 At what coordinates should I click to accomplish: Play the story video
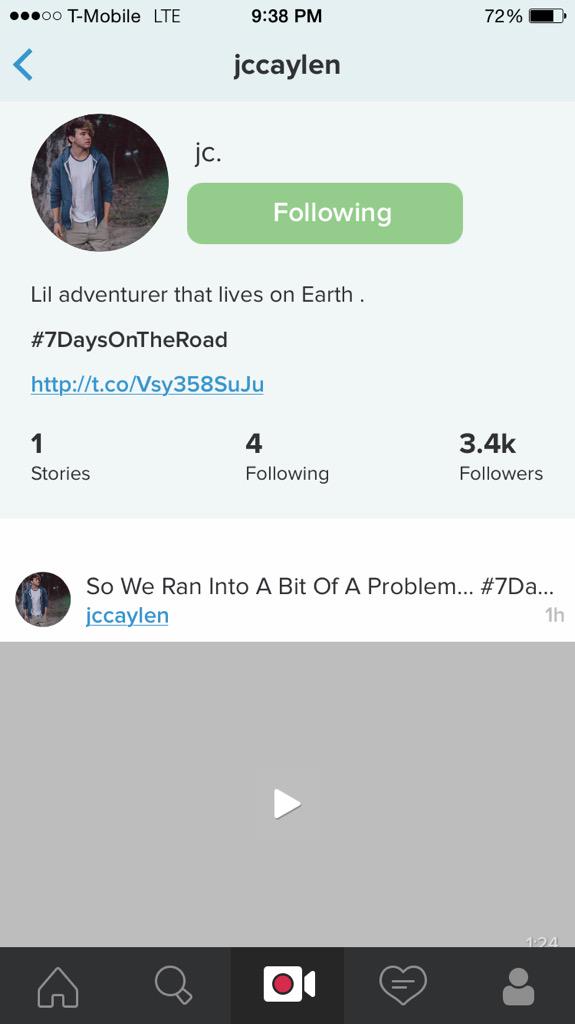pos(287,803)
